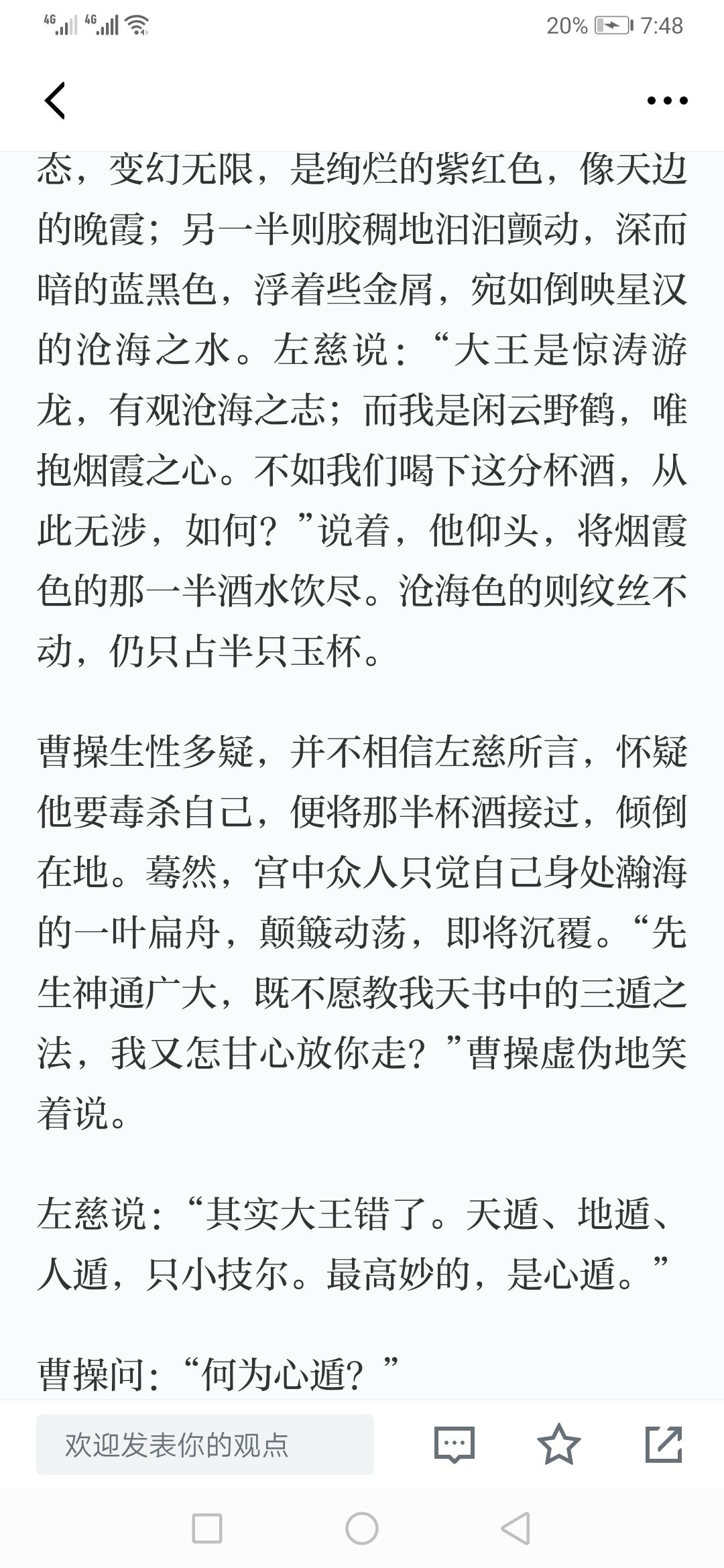Tap the comment field to post your view
Viewport: 724px width, 1568px height.
[x=205, y=1445]
